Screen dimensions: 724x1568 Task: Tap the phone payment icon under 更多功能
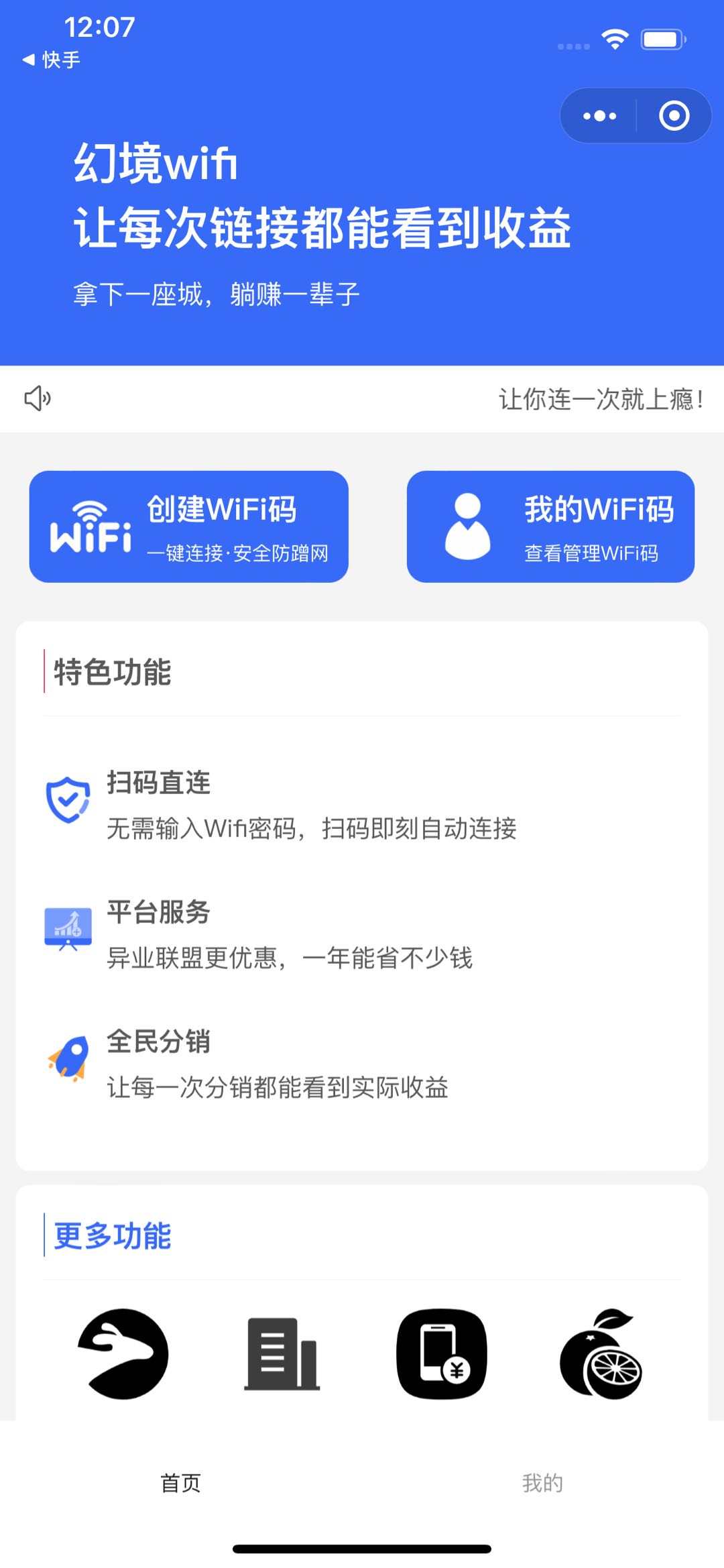tap(442, 1353)
